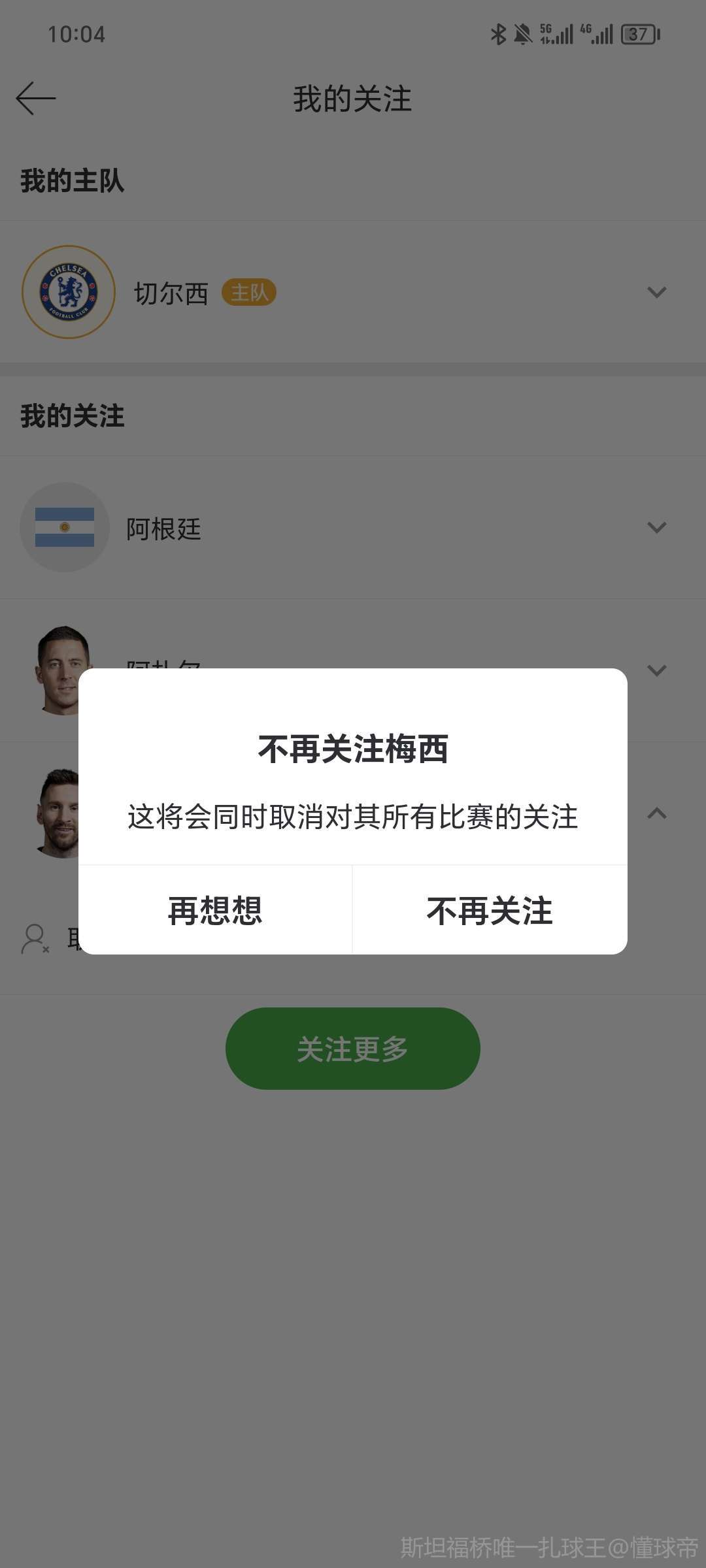
Task: Confirm with 不再关注 button
Action: pos(490,910)
